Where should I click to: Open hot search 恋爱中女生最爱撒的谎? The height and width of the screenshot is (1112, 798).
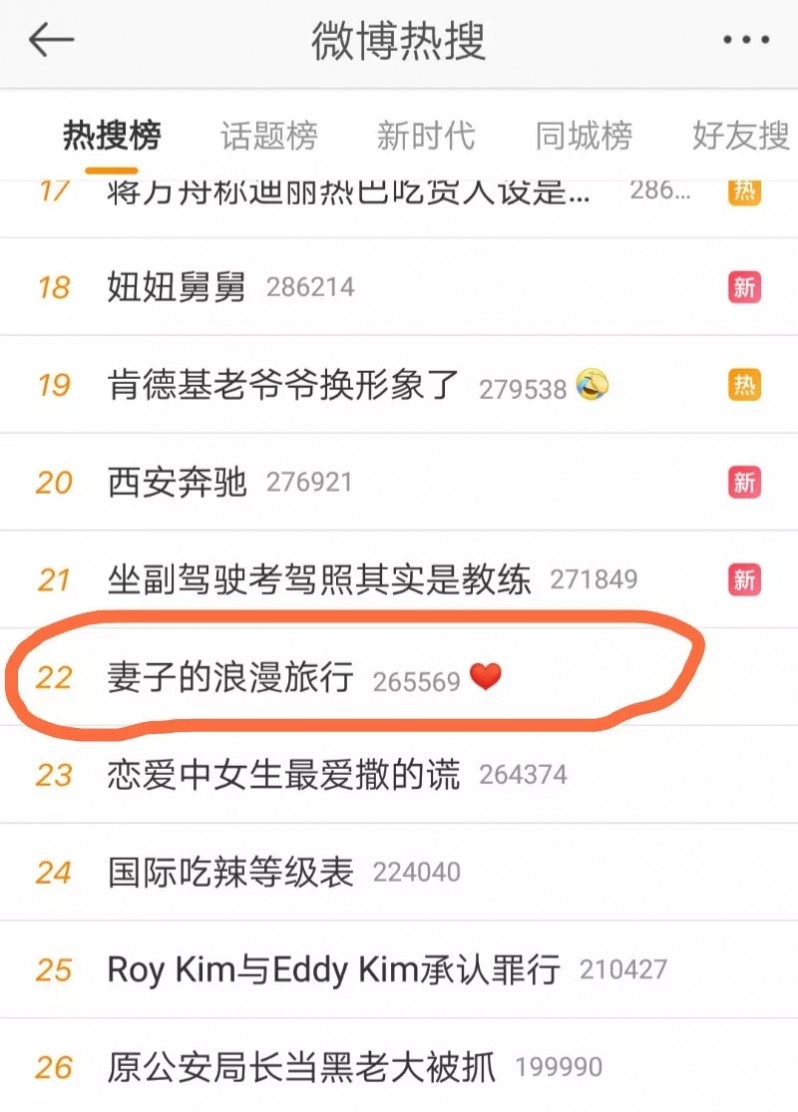[x=283, y=775]
